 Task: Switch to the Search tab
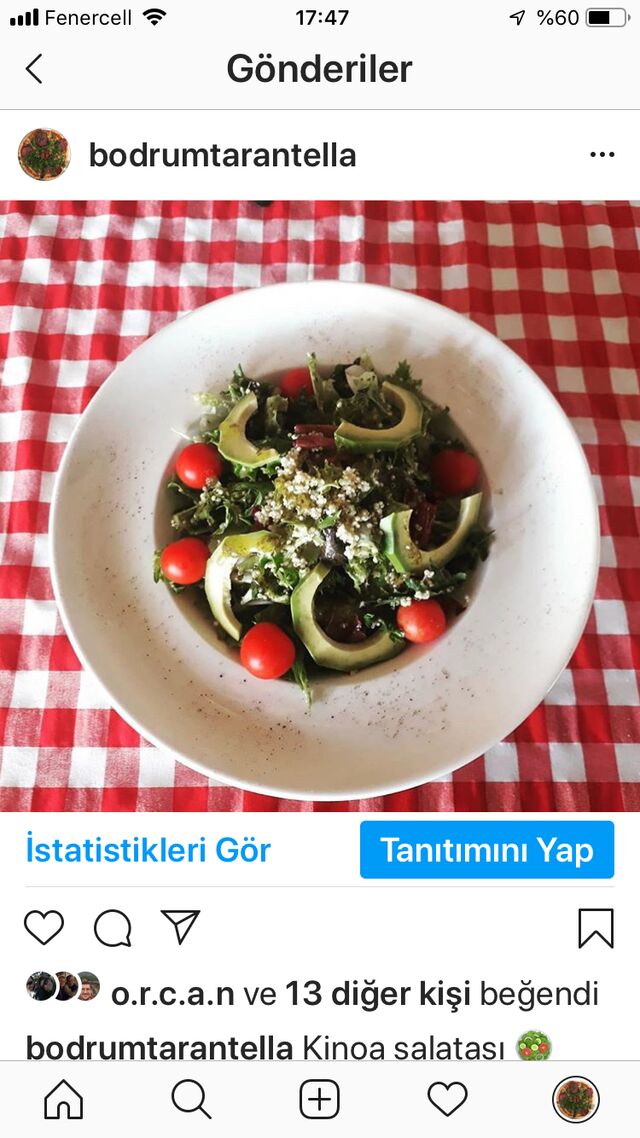(191, 1100)
